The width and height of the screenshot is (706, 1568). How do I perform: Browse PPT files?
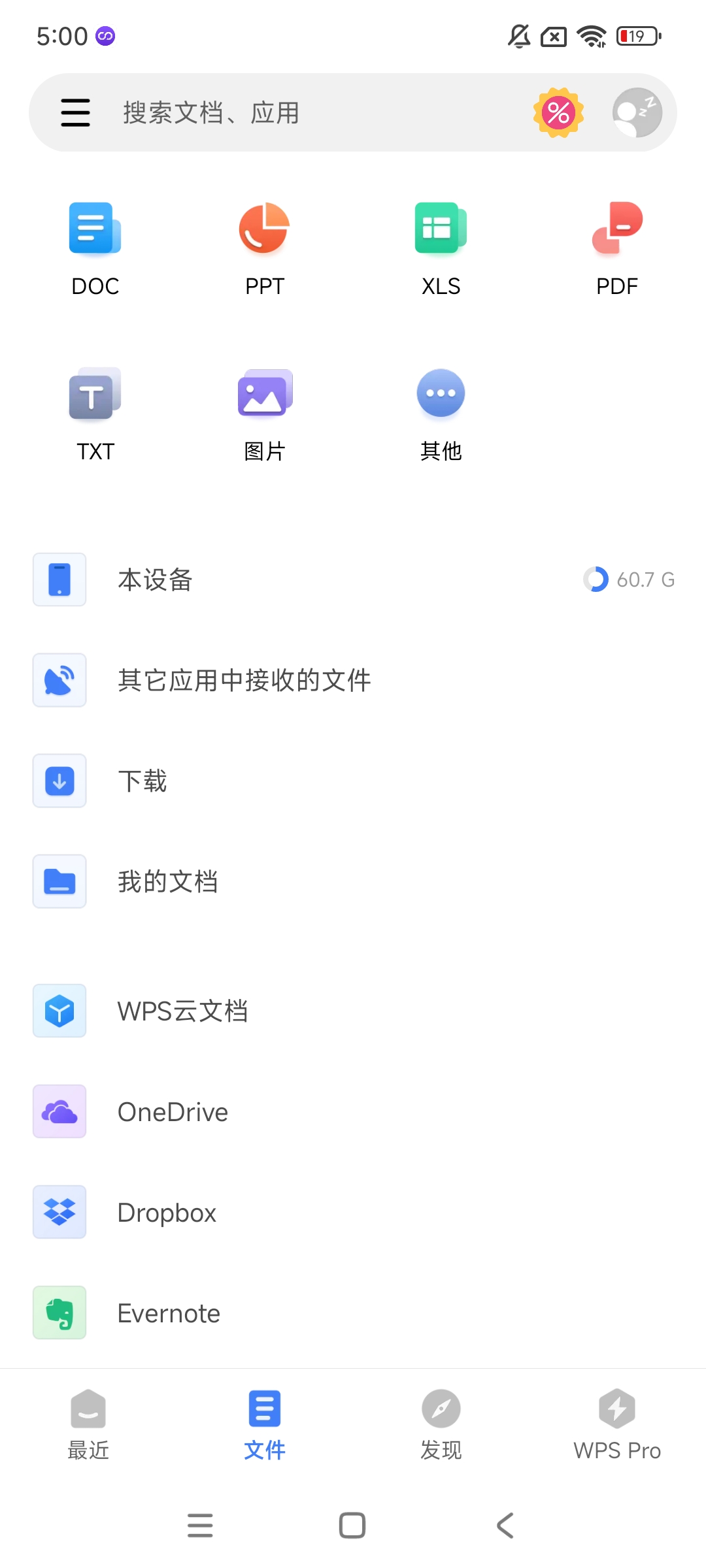pos(264,248)
